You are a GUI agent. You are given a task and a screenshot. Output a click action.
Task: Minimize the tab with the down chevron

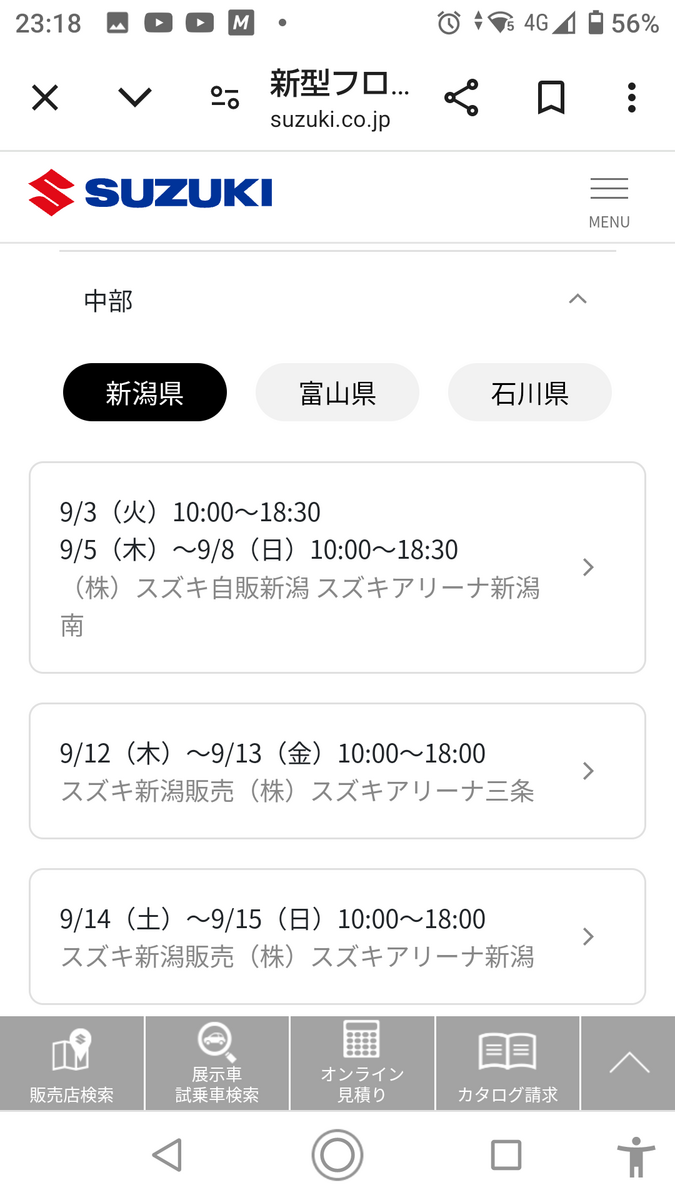(134, 98)
